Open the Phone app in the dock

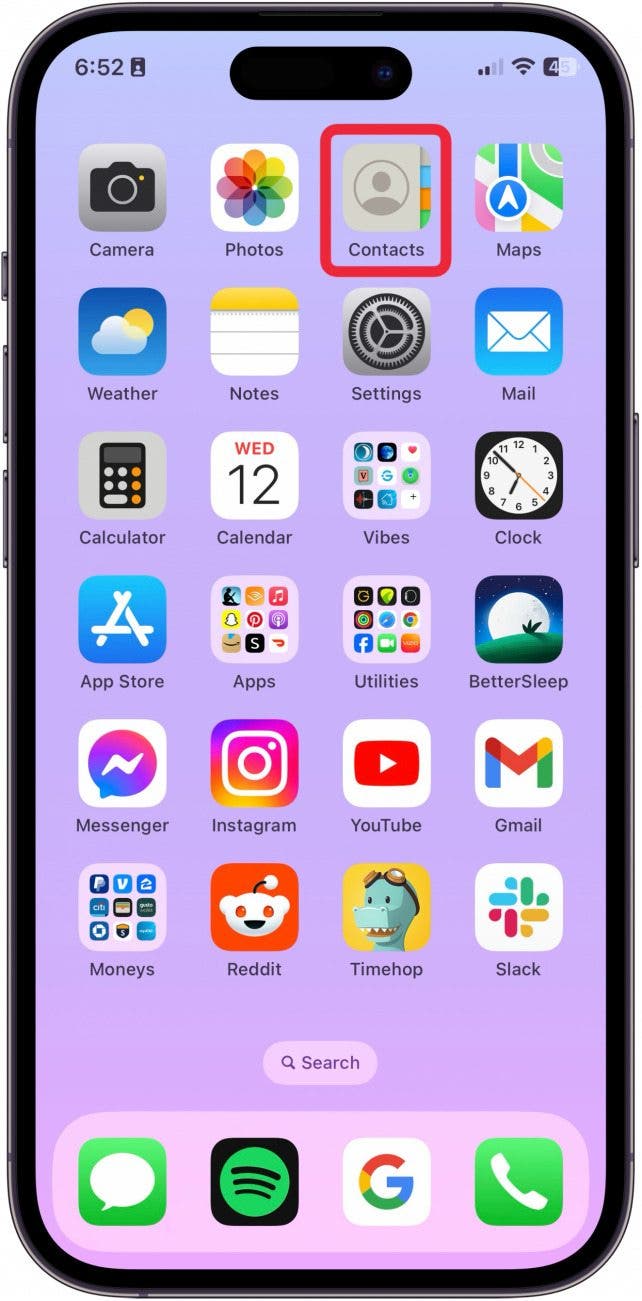(518, 1182)
